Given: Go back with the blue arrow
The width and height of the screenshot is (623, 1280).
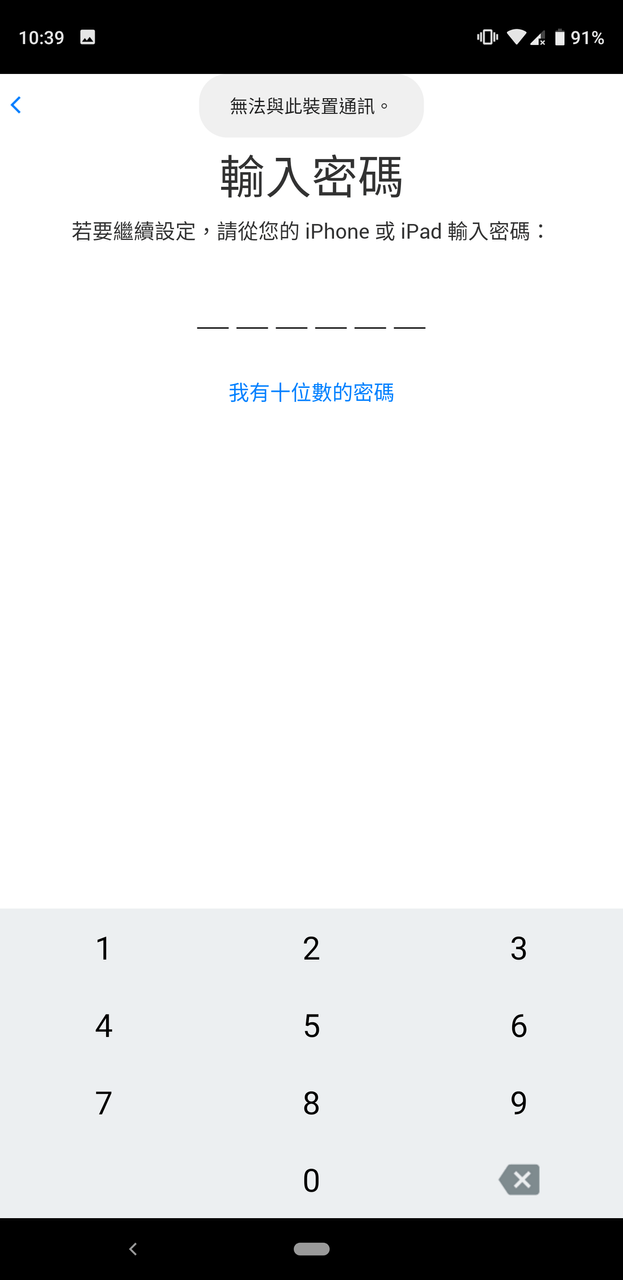Looking at the screenshot, I should pyautogui.click(x=16, y=105).
